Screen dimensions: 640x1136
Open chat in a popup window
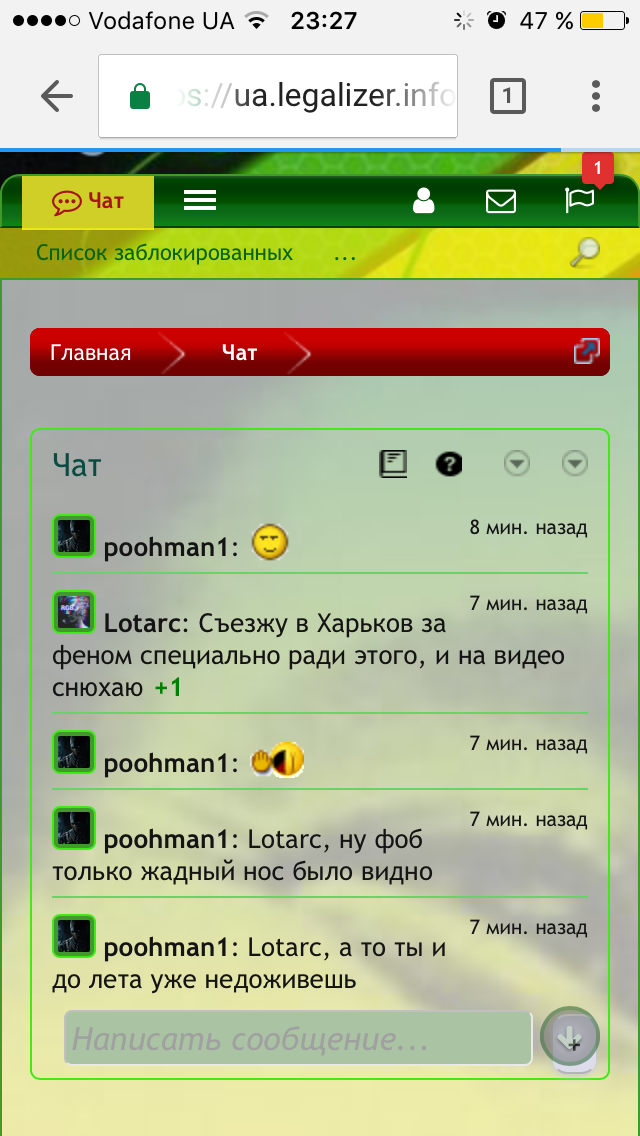pyautogui.click(x=586, y=352)
